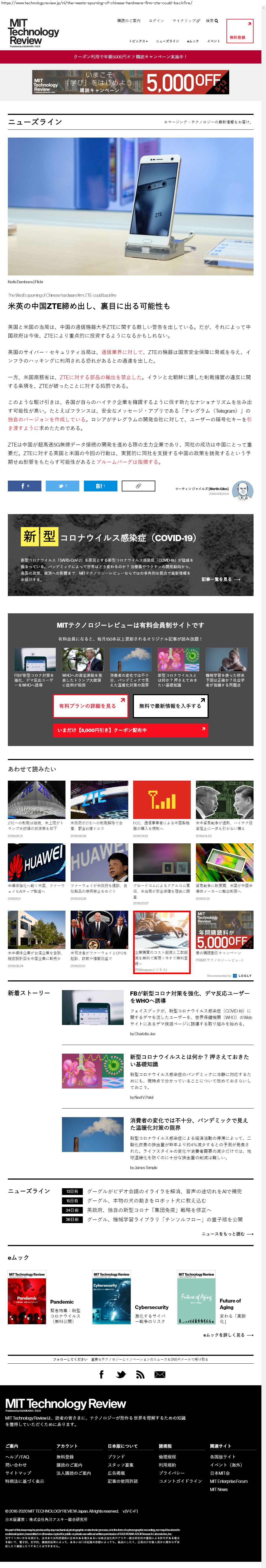Viewport: 266px width, 1568px height.
Task: Open the 無料登録 registration button
Action: pyautogui.click(x=239, y=31)
